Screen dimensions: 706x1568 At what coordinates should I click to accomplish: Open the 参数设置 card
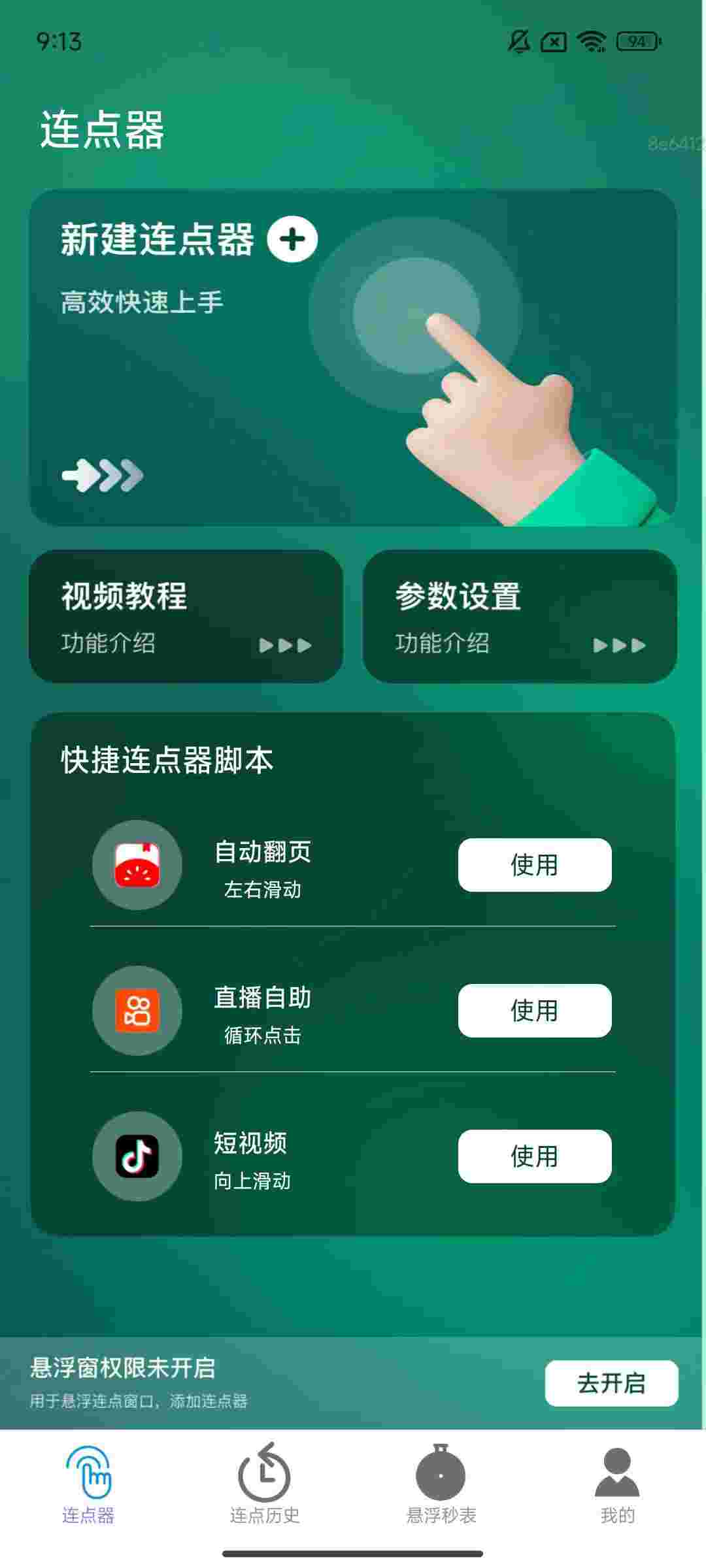[520, 616]
